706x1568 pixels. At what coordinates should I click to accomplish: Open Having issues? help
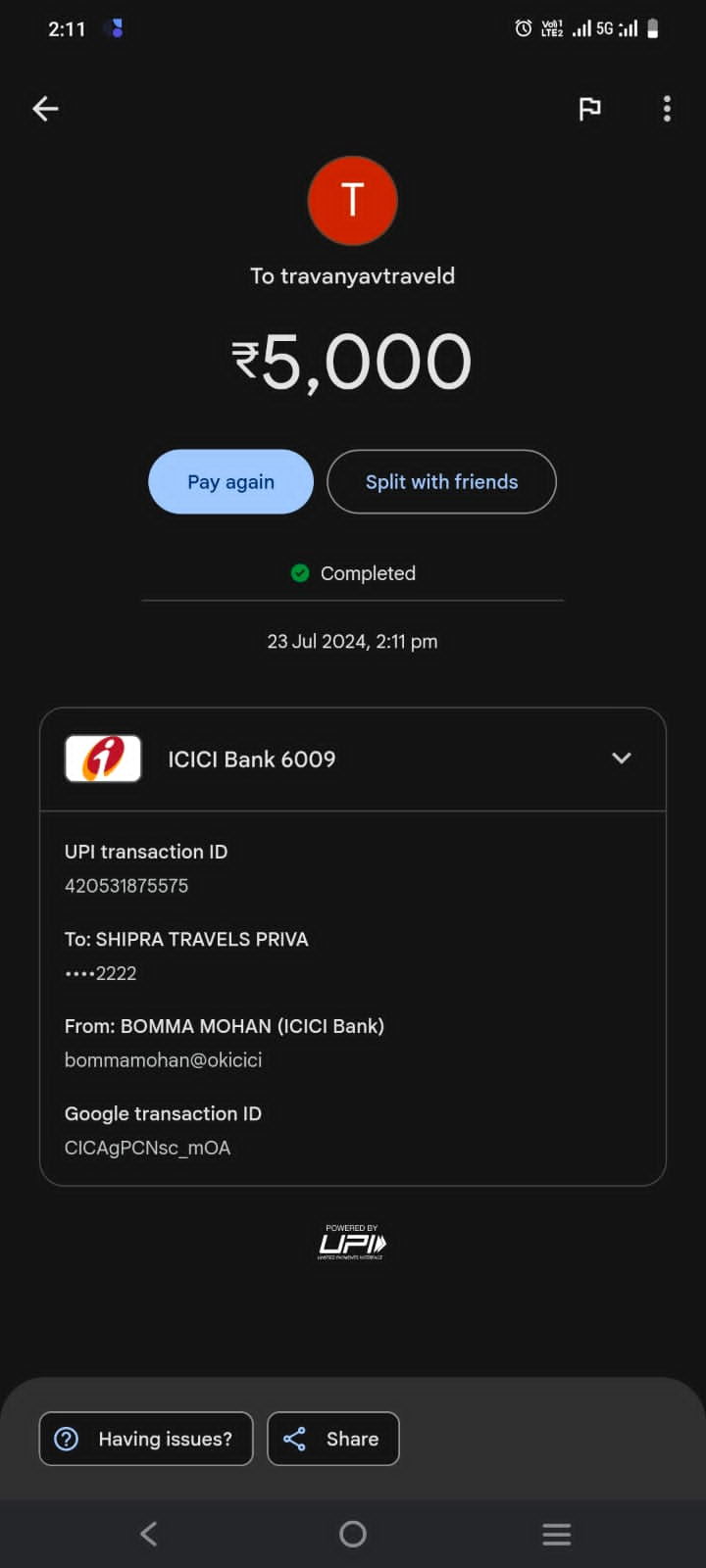pyautogui.click(x=146, y=1439)
